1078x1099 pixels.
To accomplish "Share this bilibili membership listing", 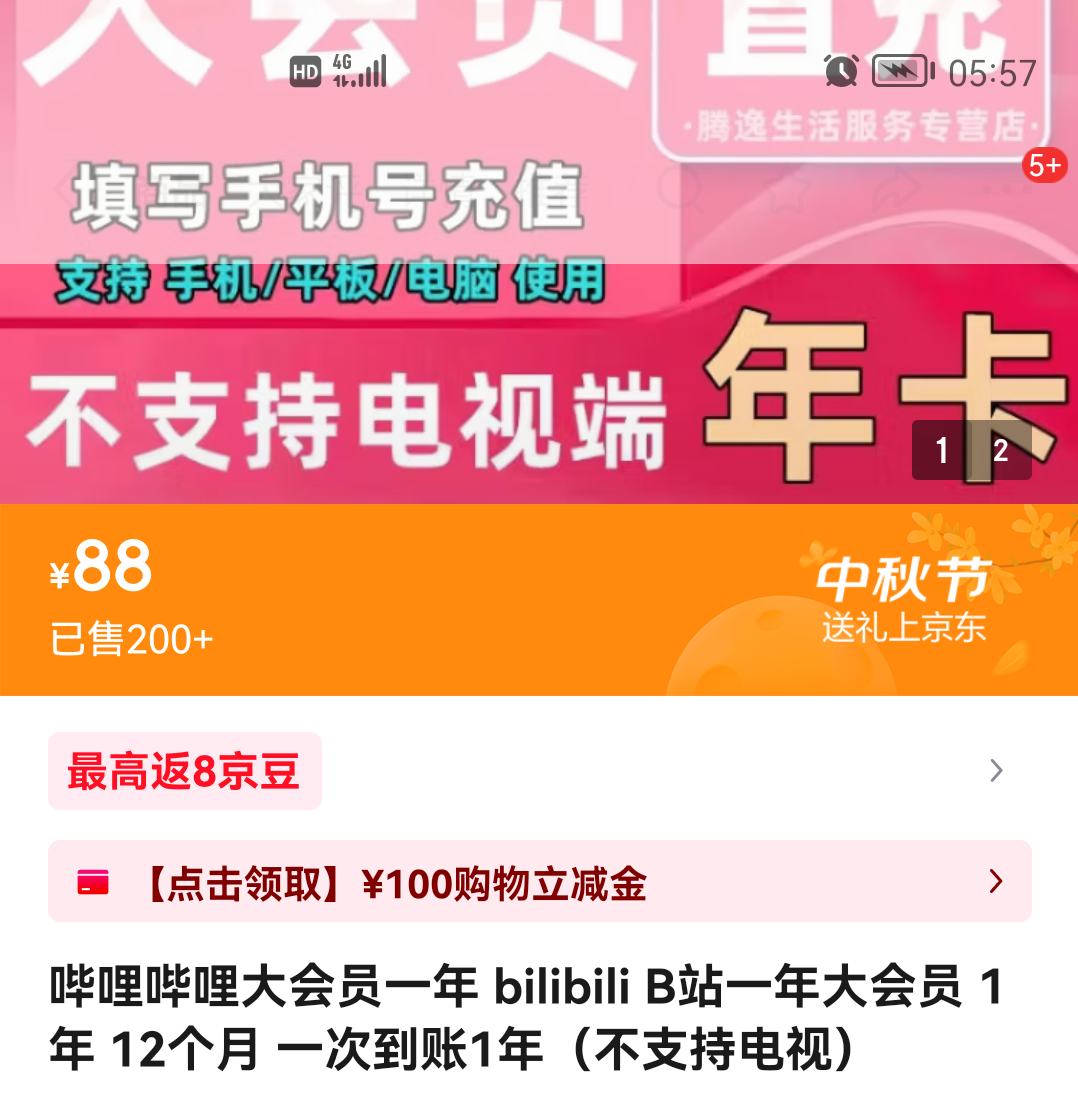I will (x=897, y=188).
